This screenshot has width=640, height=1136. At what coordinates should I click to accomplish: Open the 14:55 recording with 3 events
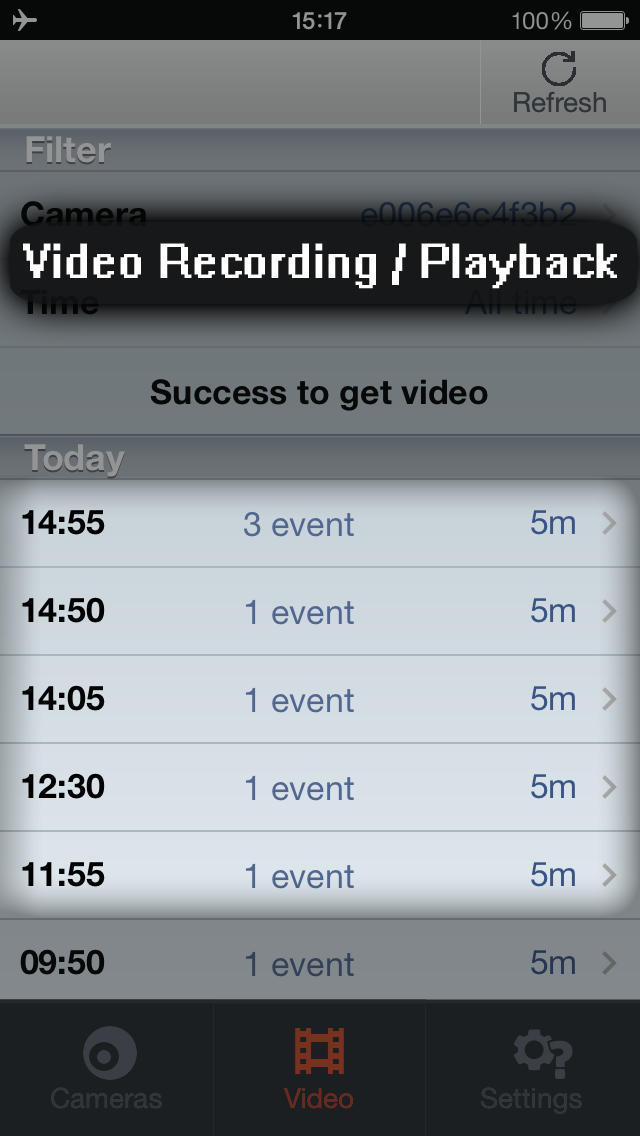[320, 523]
